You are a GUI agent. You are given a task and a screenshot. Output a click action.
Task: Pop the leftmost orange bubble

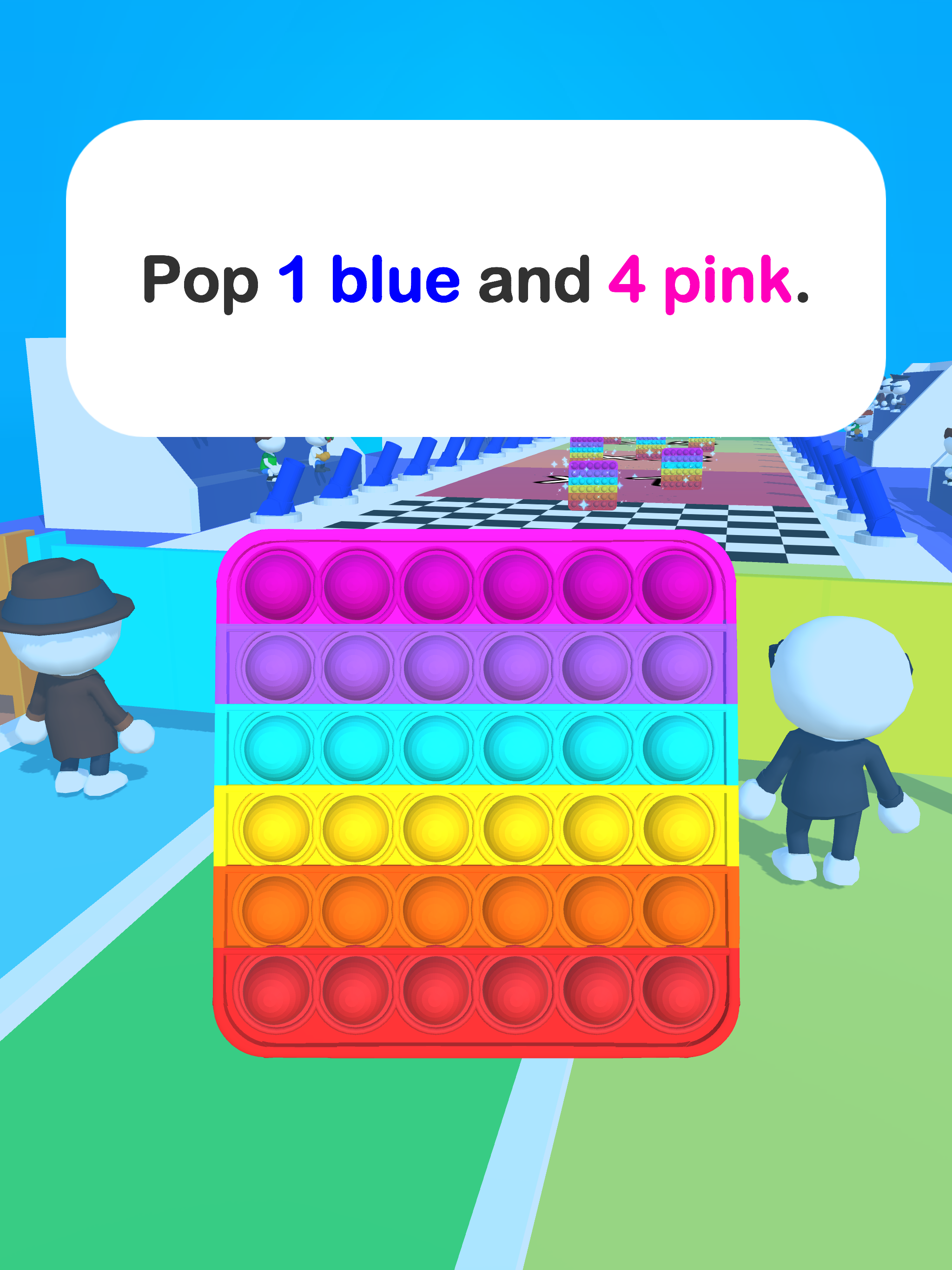[276, 910]
